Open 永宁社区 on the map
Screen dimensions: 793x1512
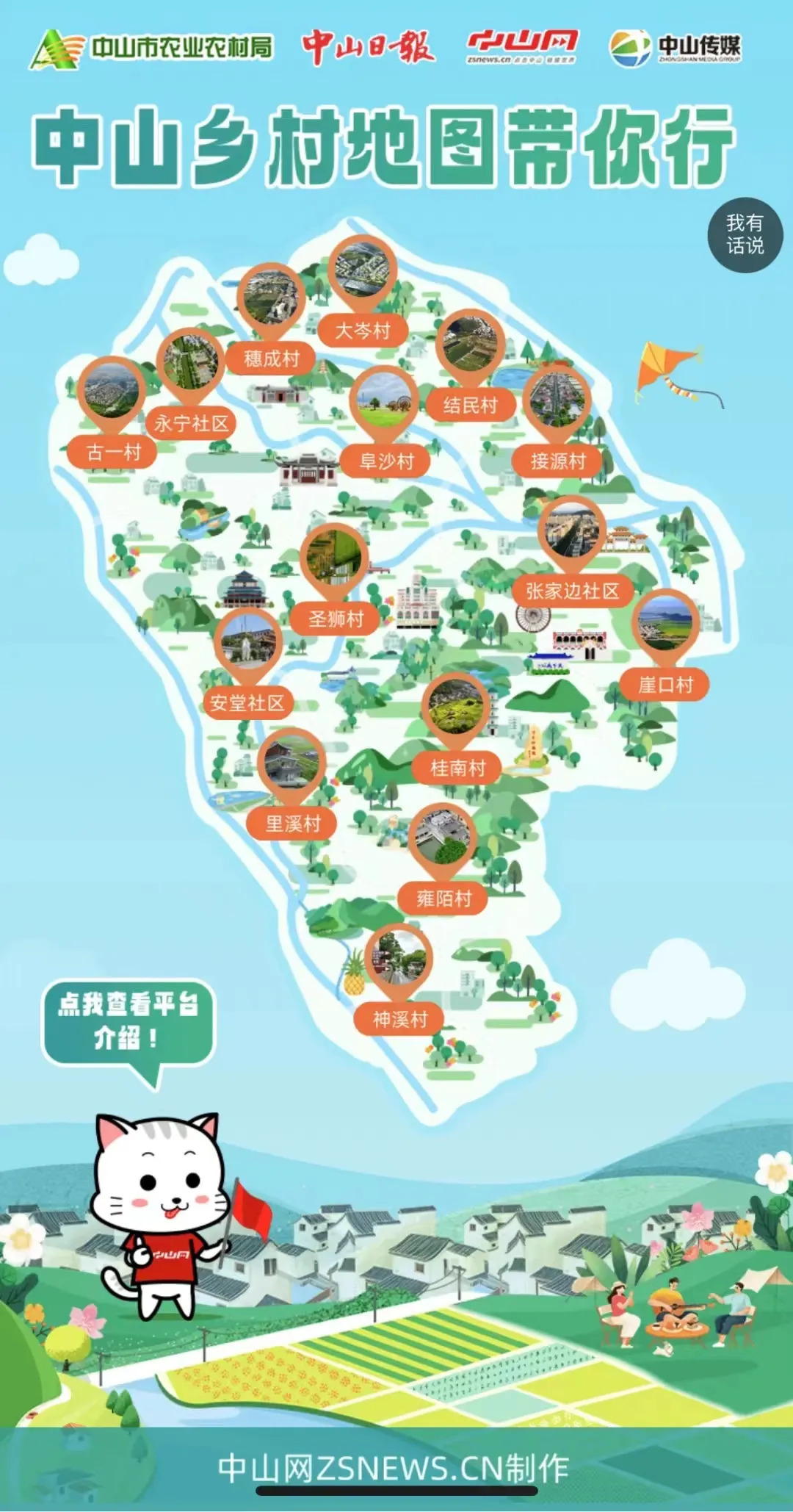coord(190,384)
